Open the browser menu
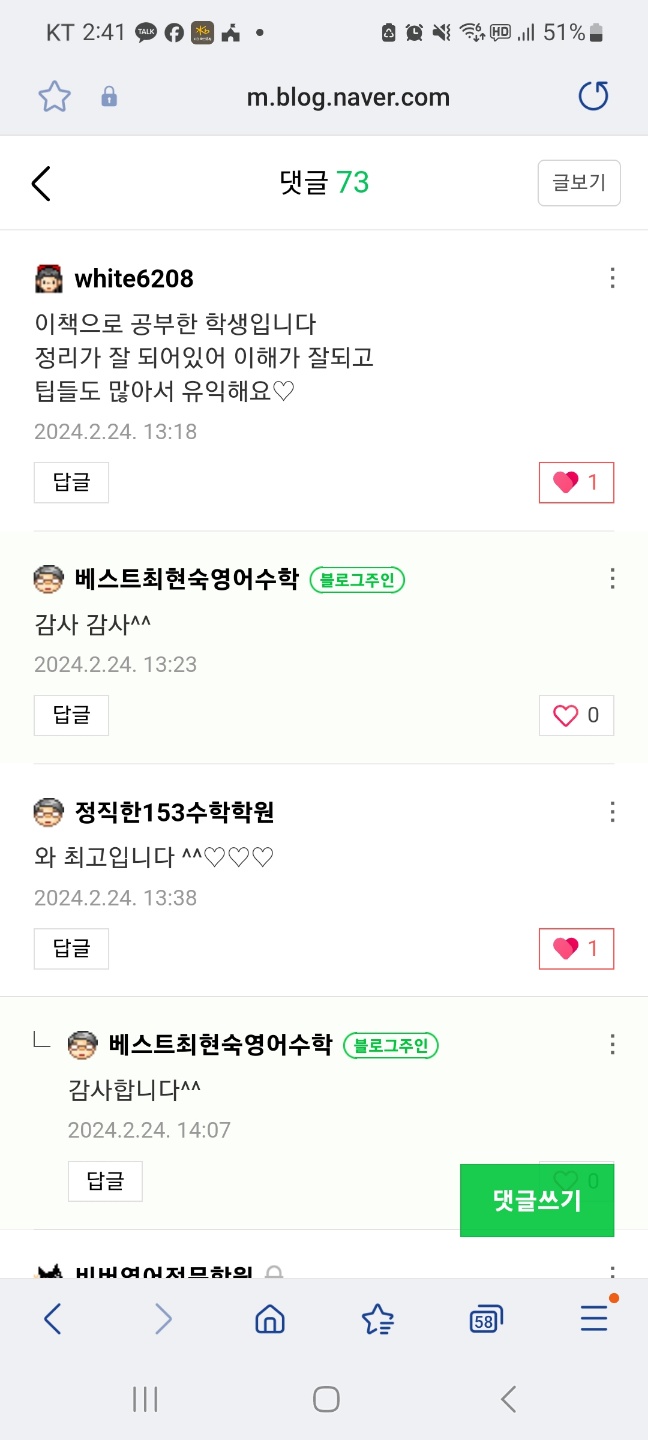The image size is (648, 1440). point(594,1320)
